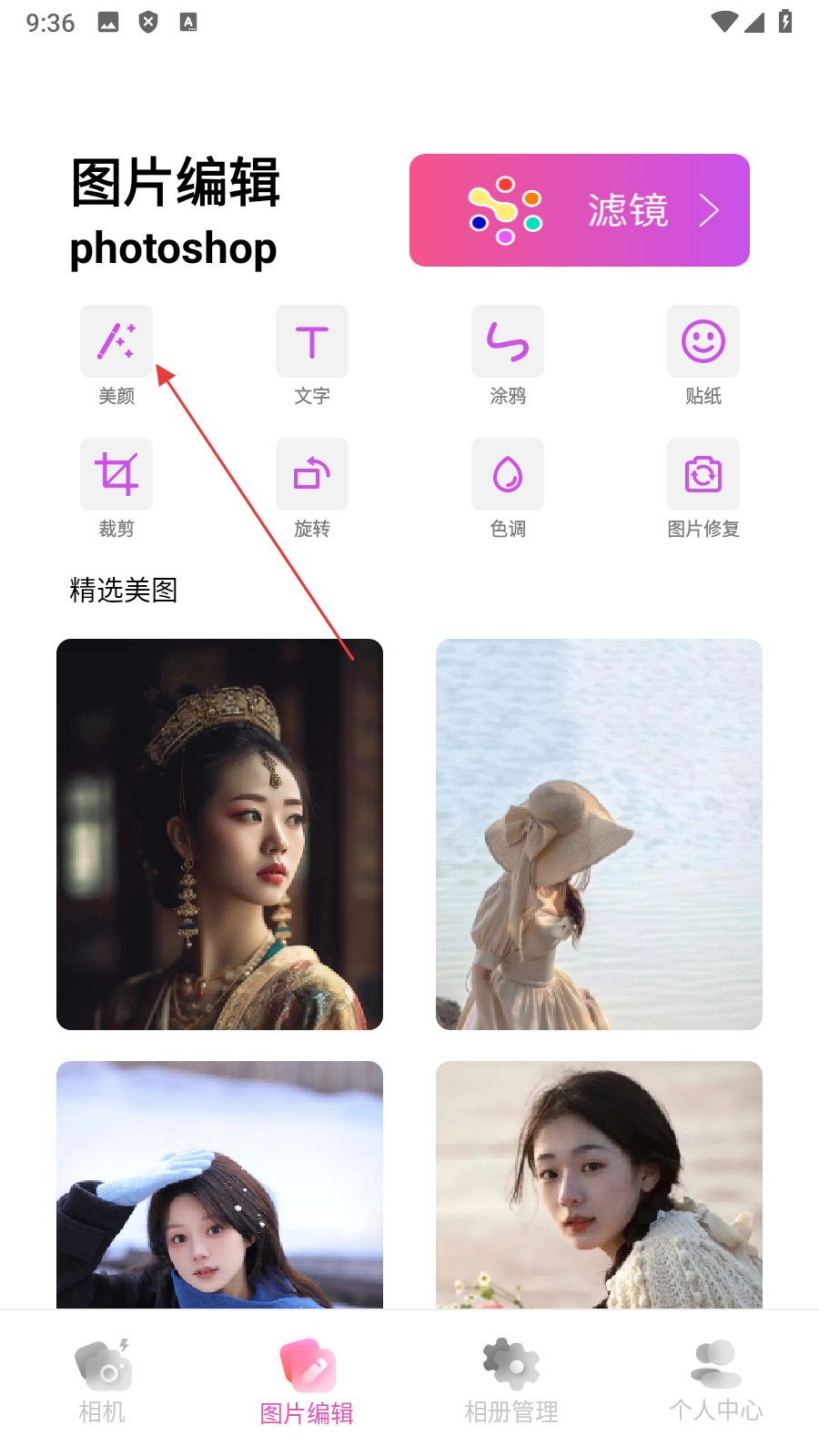Open the snowy photo with blue glove
Image resolution: width=819 pixels, height=1456 pixels.
[x=219, y=1183]
